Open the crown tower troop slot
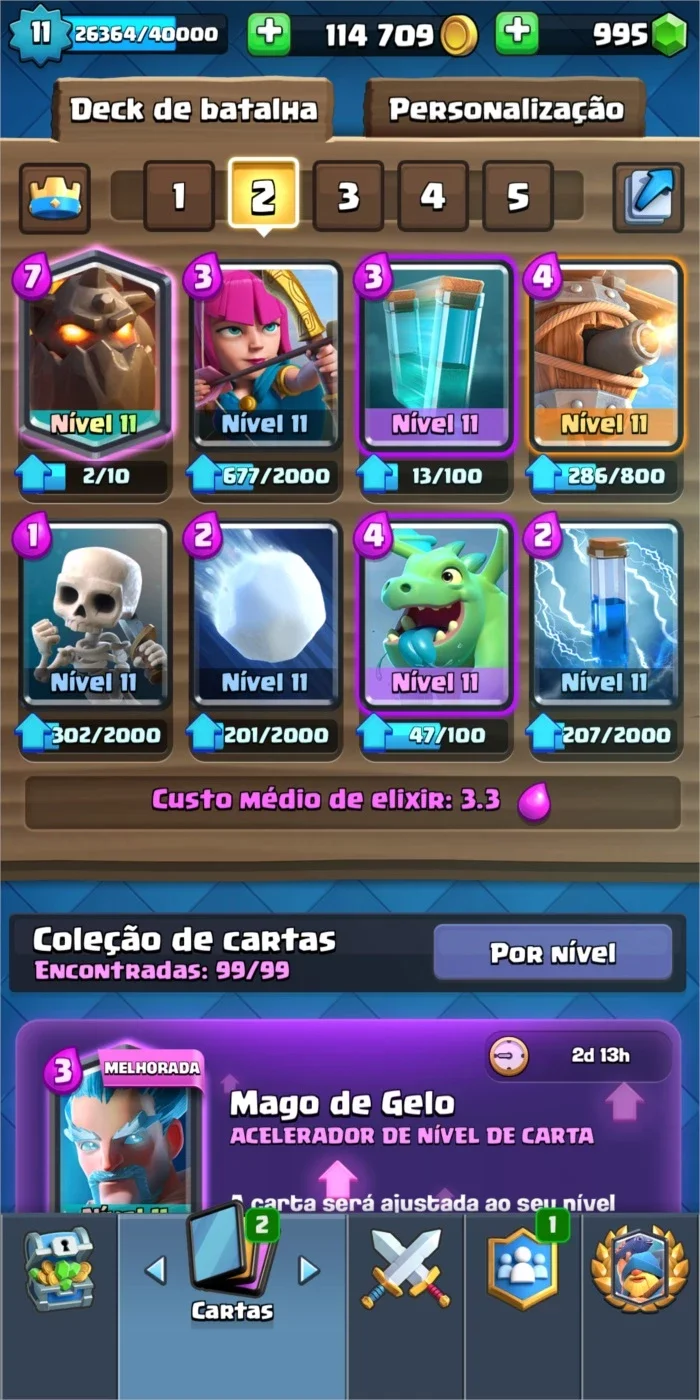Image resolution: width=700 pixels, height=1400 pixels. coord(55,197)
